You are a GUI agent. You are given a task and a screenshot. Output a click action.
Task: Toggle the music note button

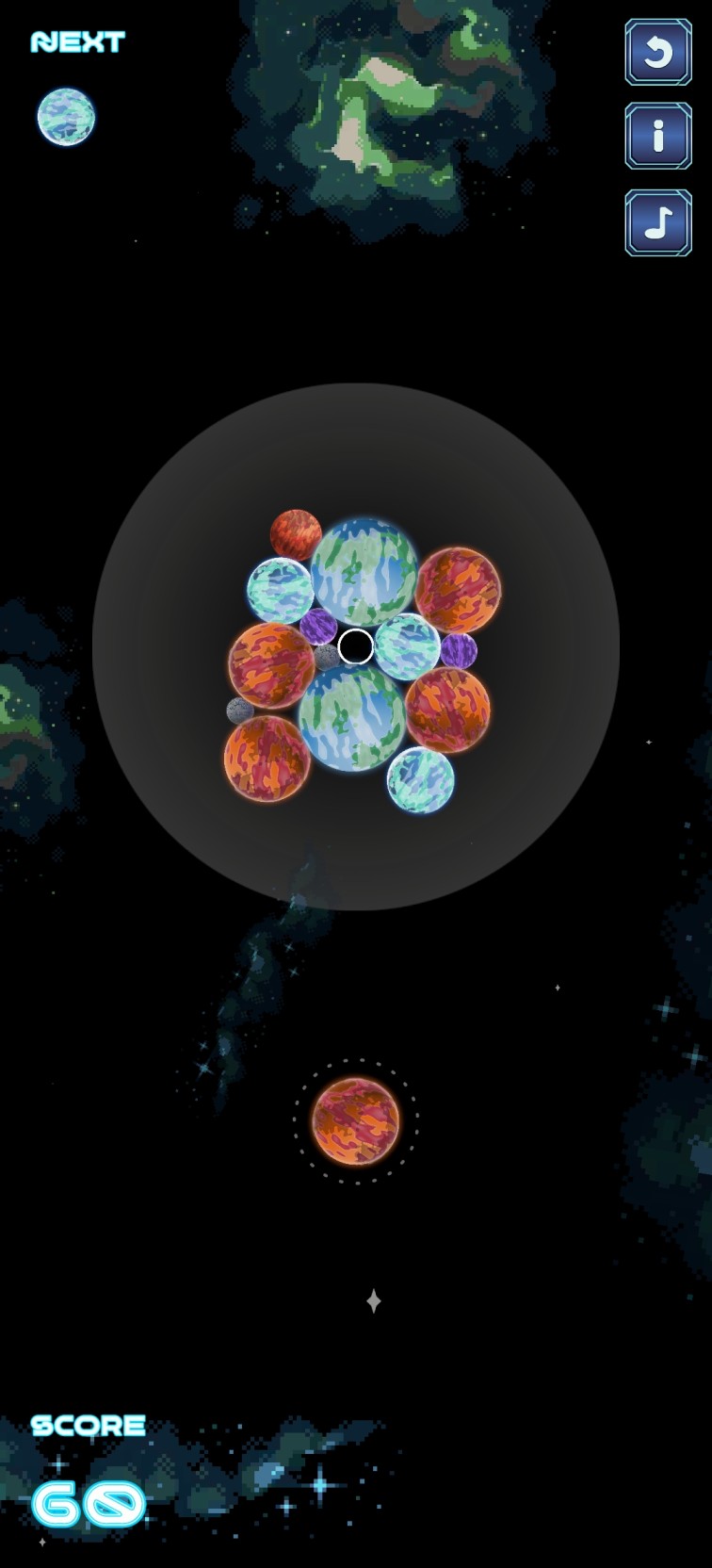point(657,222)
